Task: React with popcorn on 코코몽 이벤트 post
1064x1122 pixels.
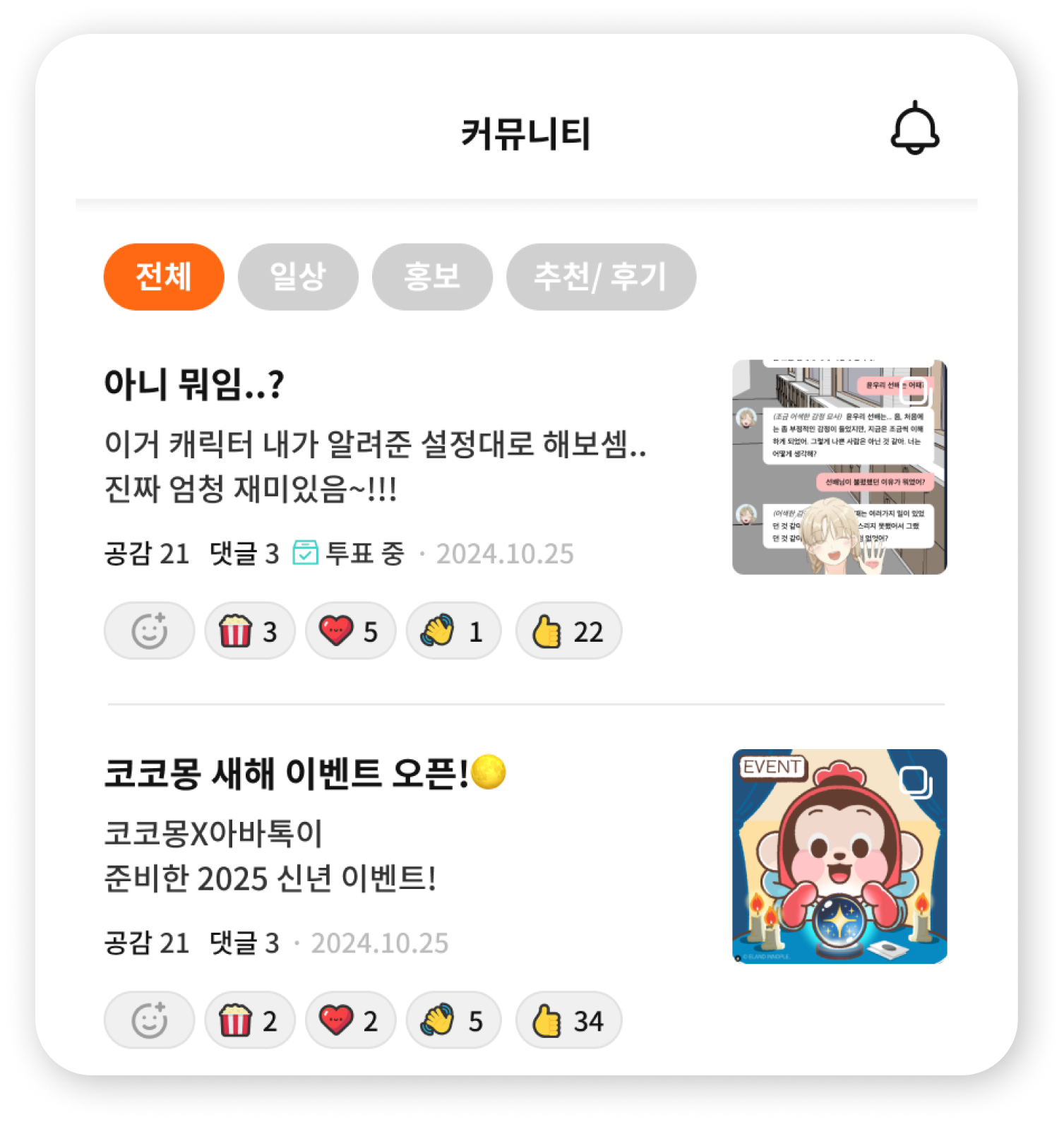Action: [x=249, y=1020]
